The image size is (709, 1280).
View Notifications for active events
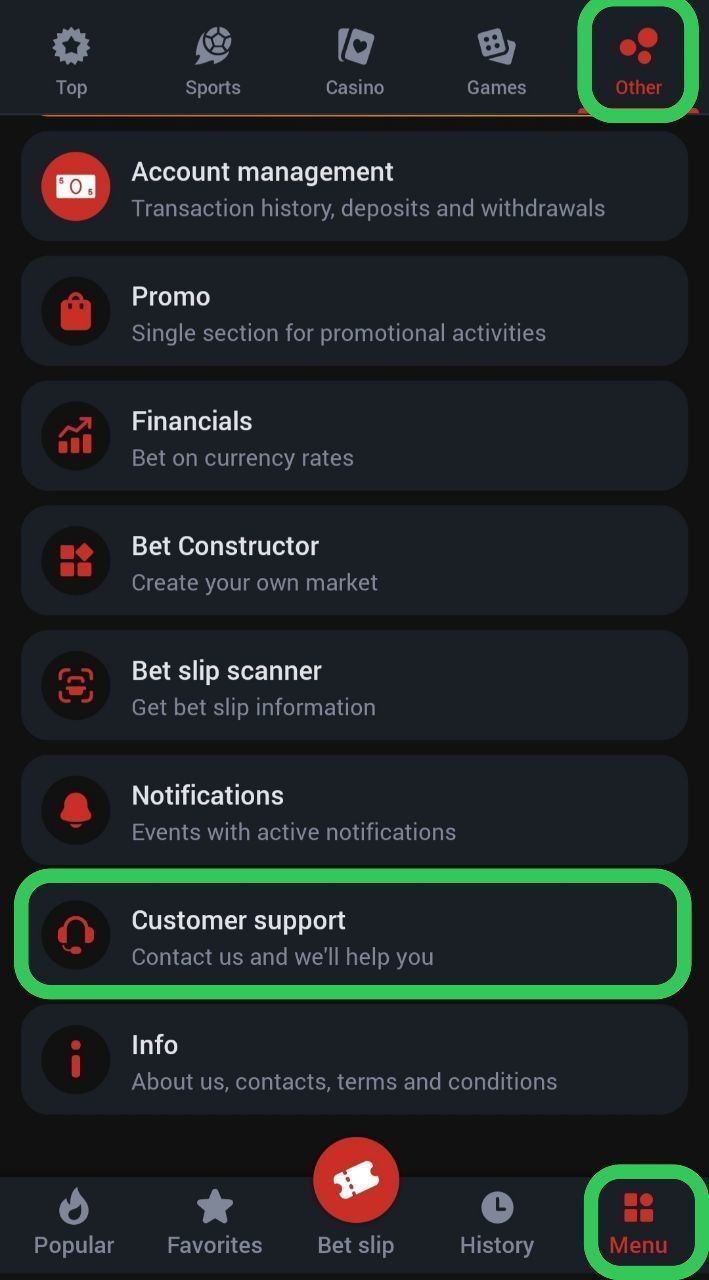pyautogui.click(x=354, y=810)
